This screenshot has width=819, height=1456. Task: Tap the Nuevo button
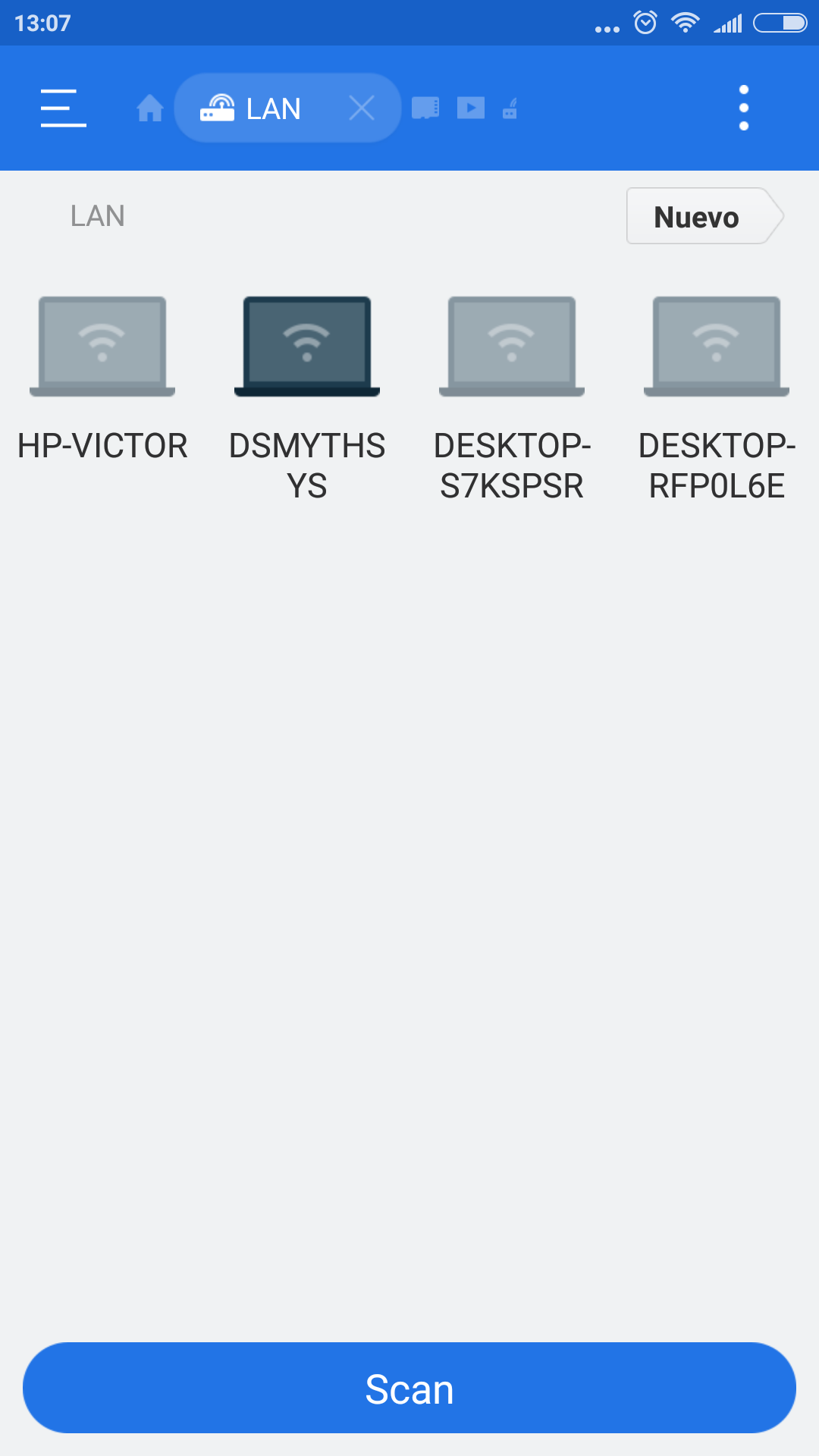[698, 217]
